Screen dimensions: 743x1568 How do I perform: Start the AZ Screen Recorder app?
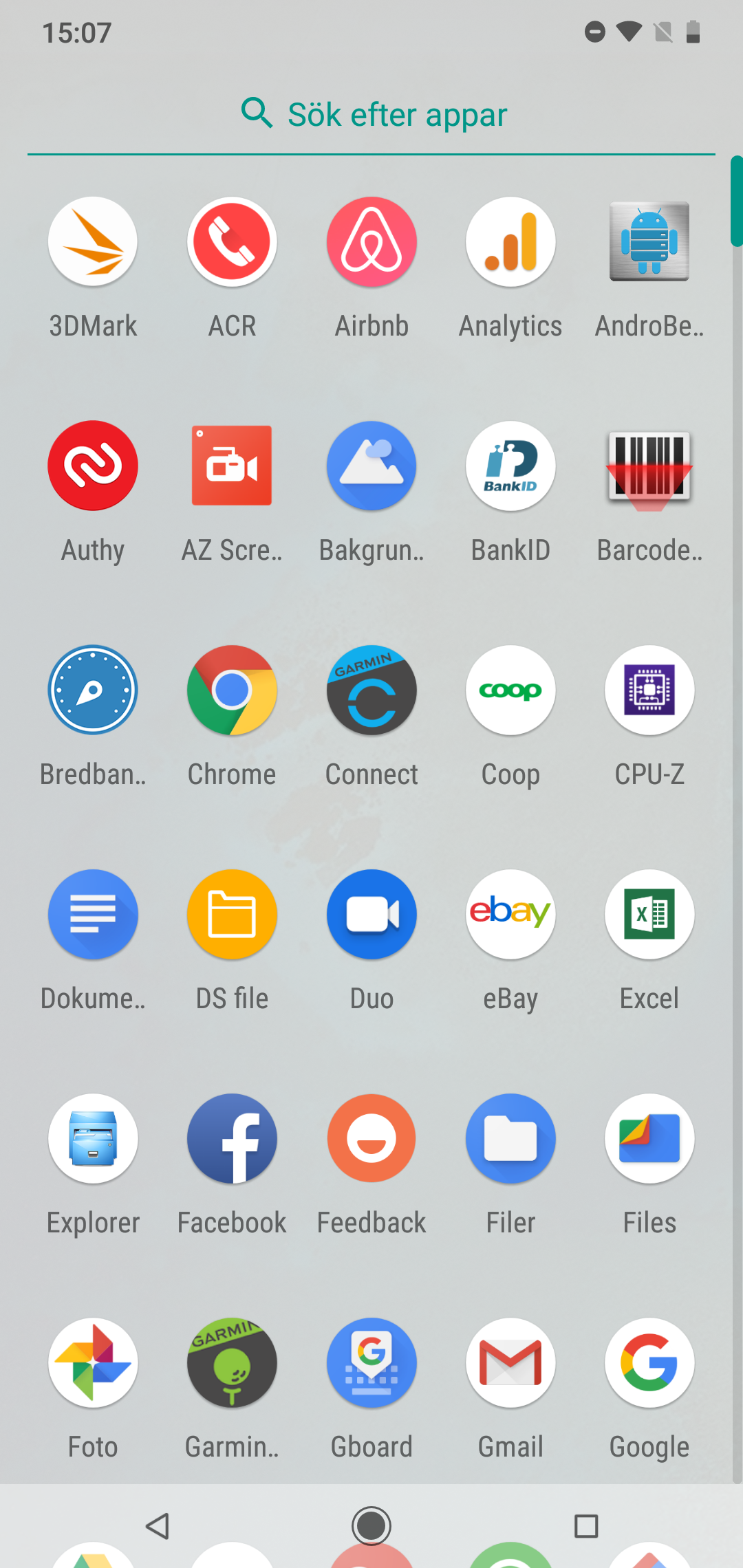tap(232, 466)
